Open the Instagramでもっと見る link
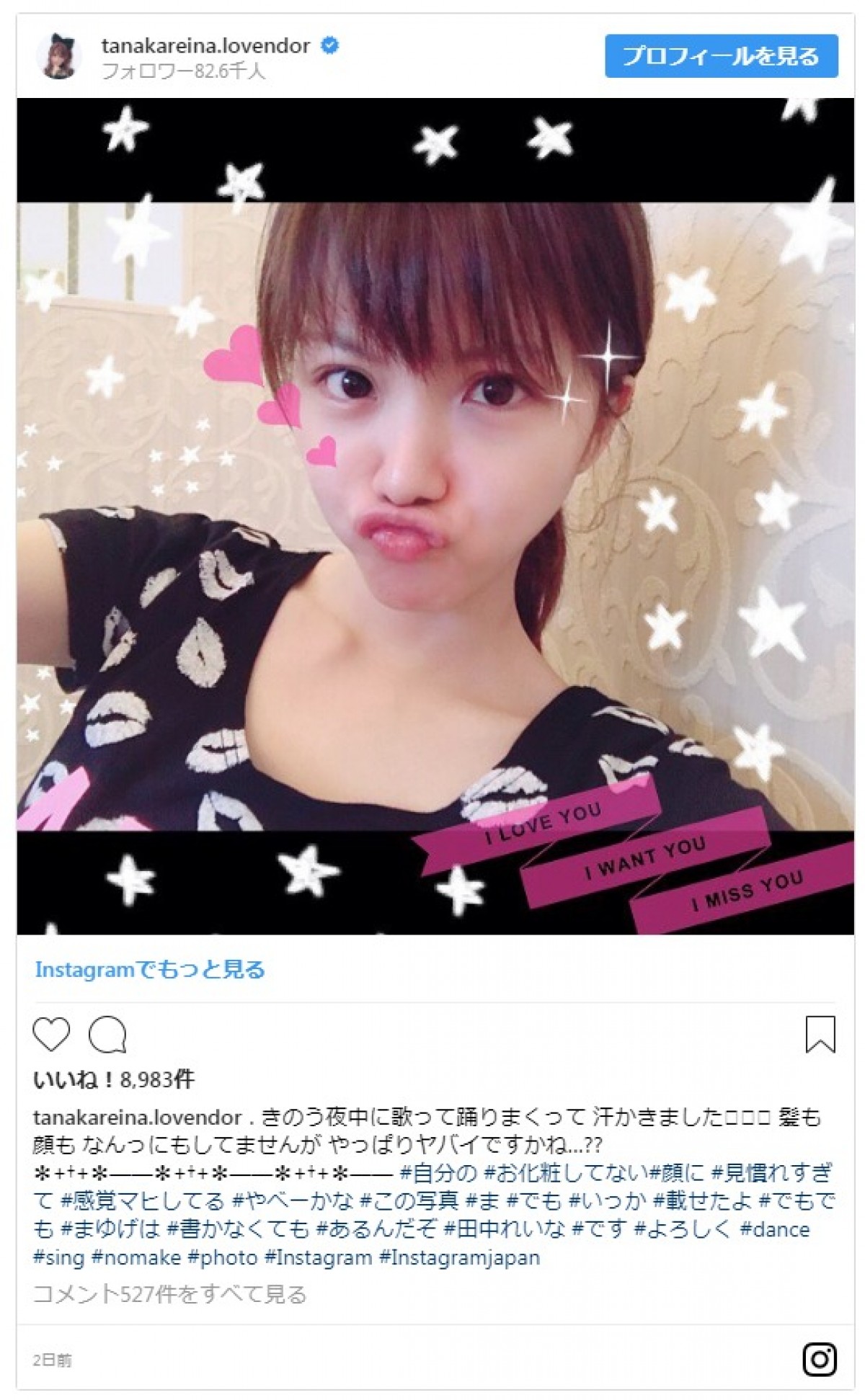 click(x=150, y=969)
